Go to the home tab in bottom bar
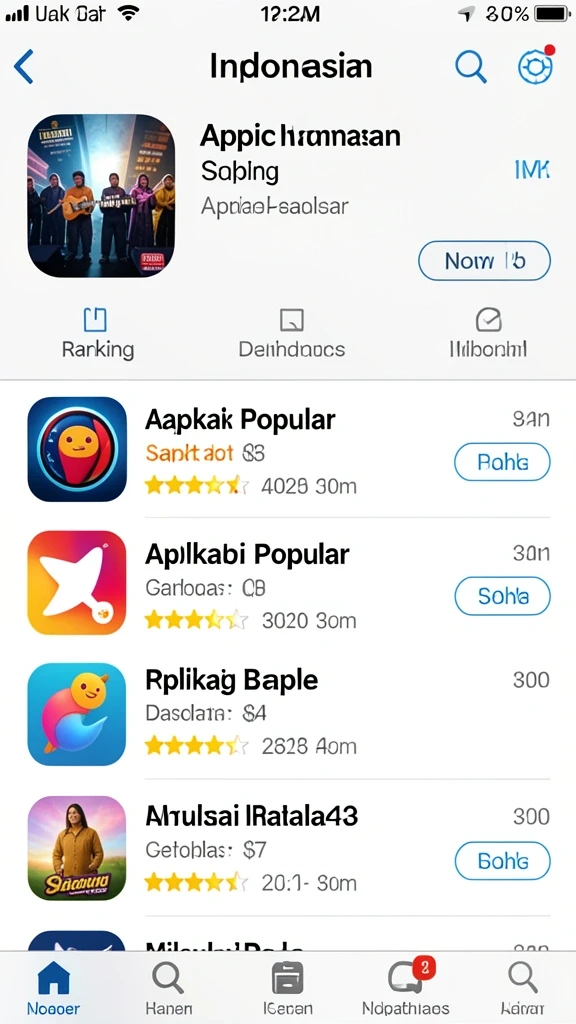Viewport: 576px width, 1024px height. click(54, 988)
